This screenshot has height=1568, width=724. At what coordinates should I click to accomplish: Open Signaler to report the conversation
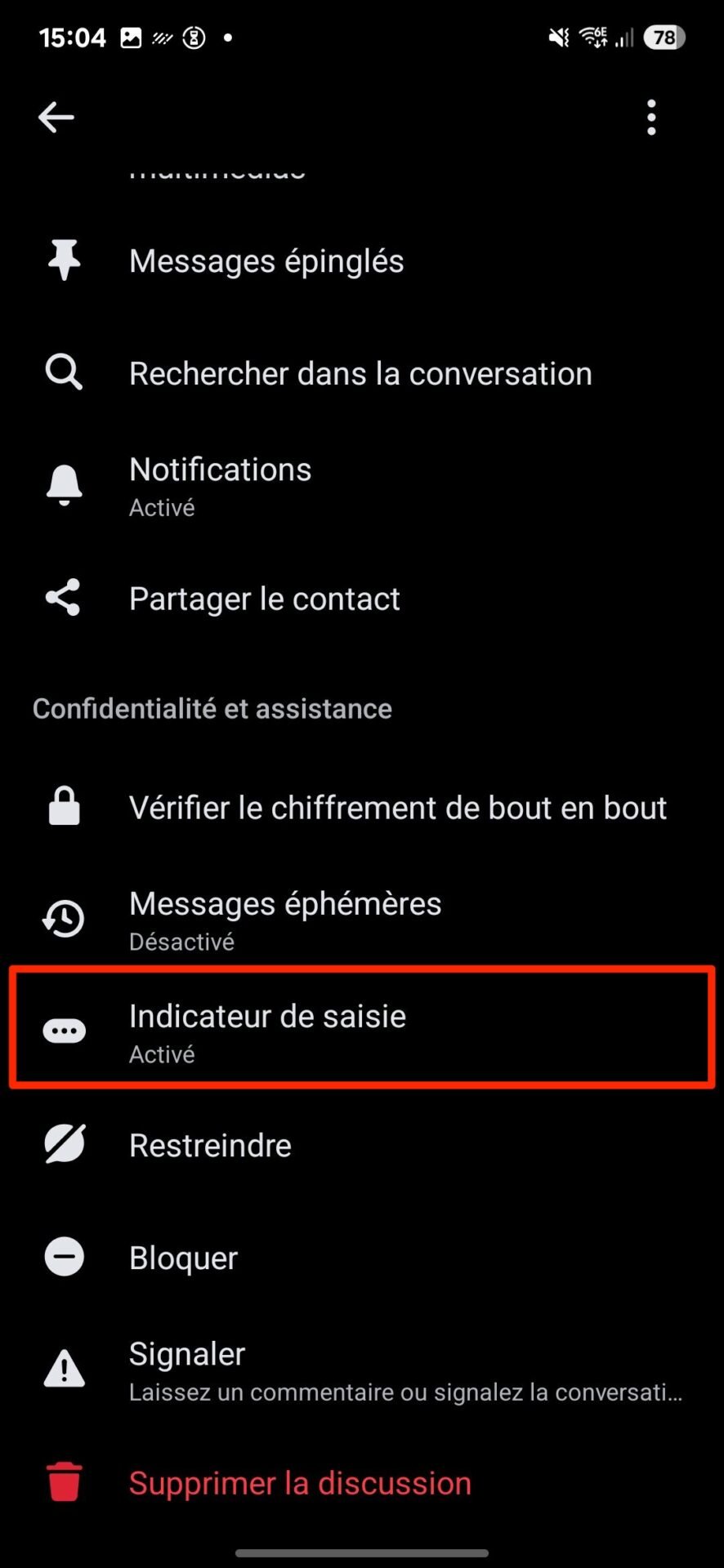(x=362, y=1370)
